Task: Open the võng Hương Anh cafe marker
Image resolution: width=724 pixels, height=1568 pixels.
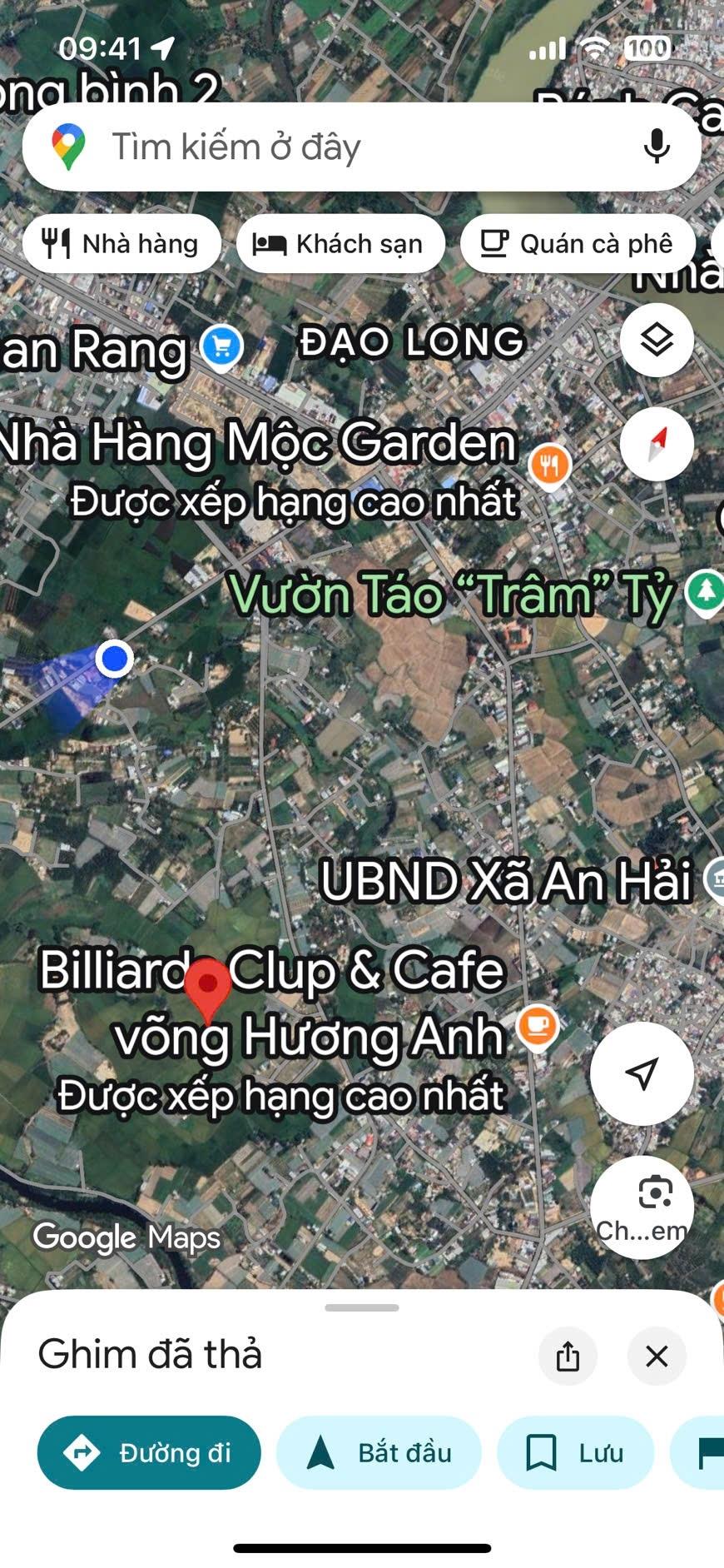Action: click(537, 1025)
